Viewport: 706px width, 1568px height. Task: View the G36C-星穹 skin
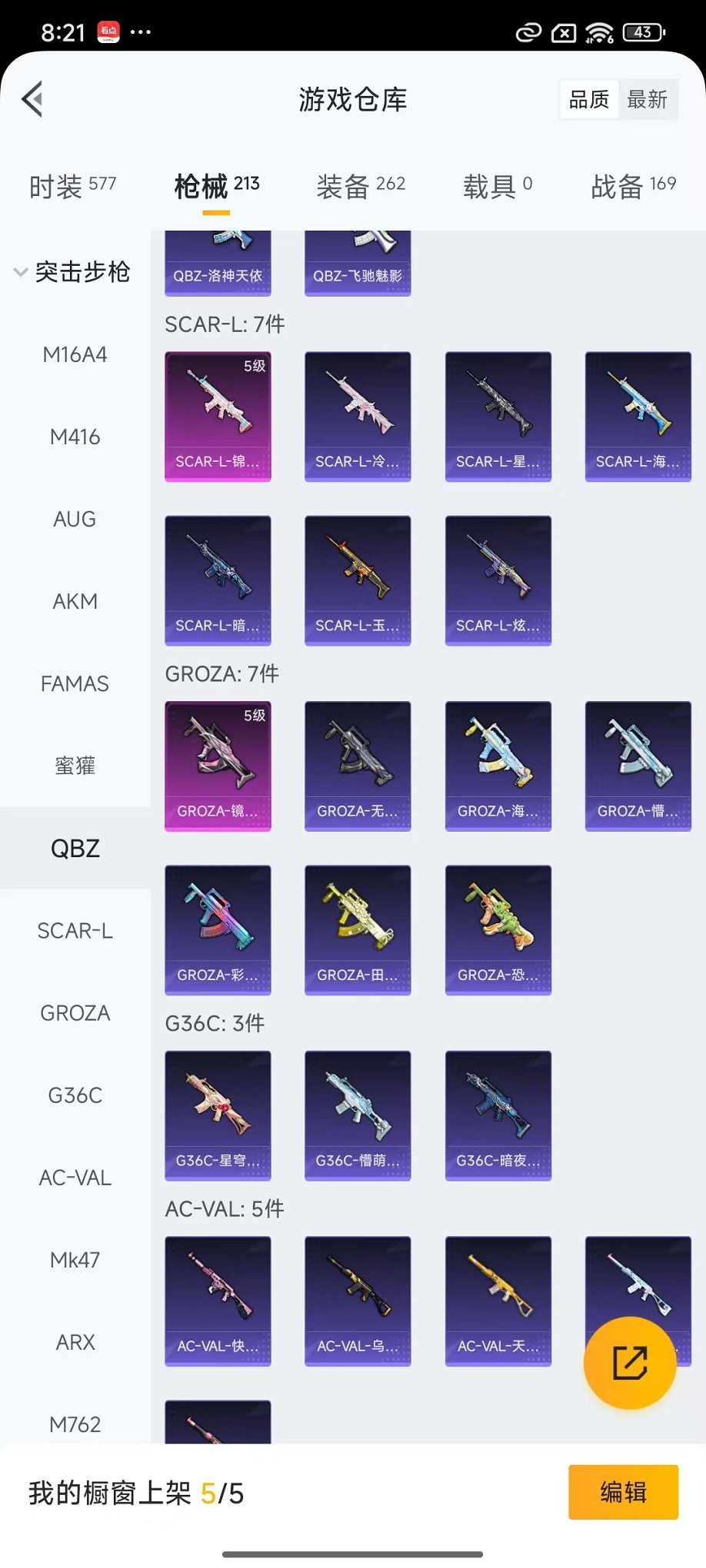[218, 1115]
